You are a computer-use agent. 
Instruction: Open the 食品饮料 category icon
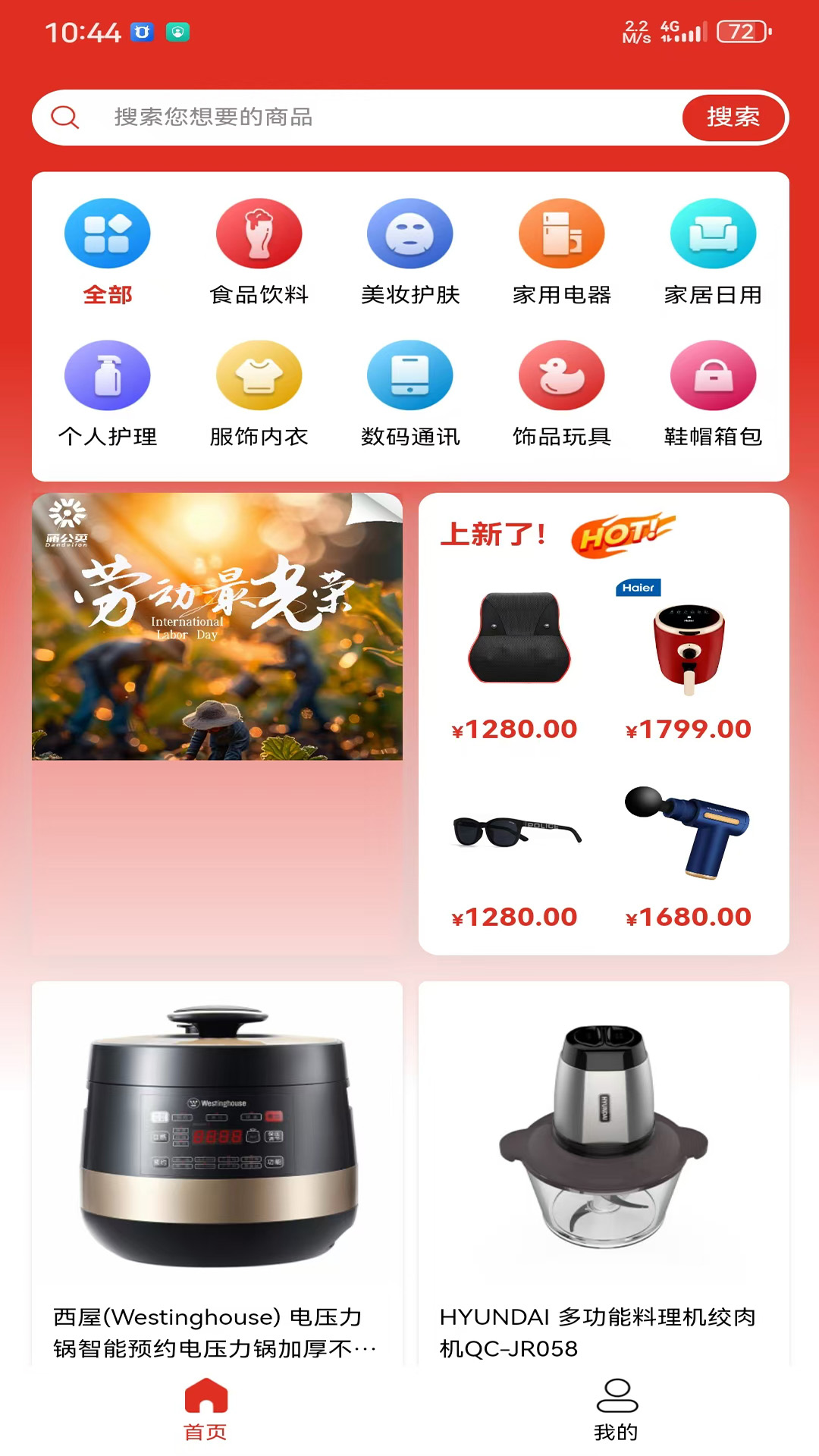[259, 233]
